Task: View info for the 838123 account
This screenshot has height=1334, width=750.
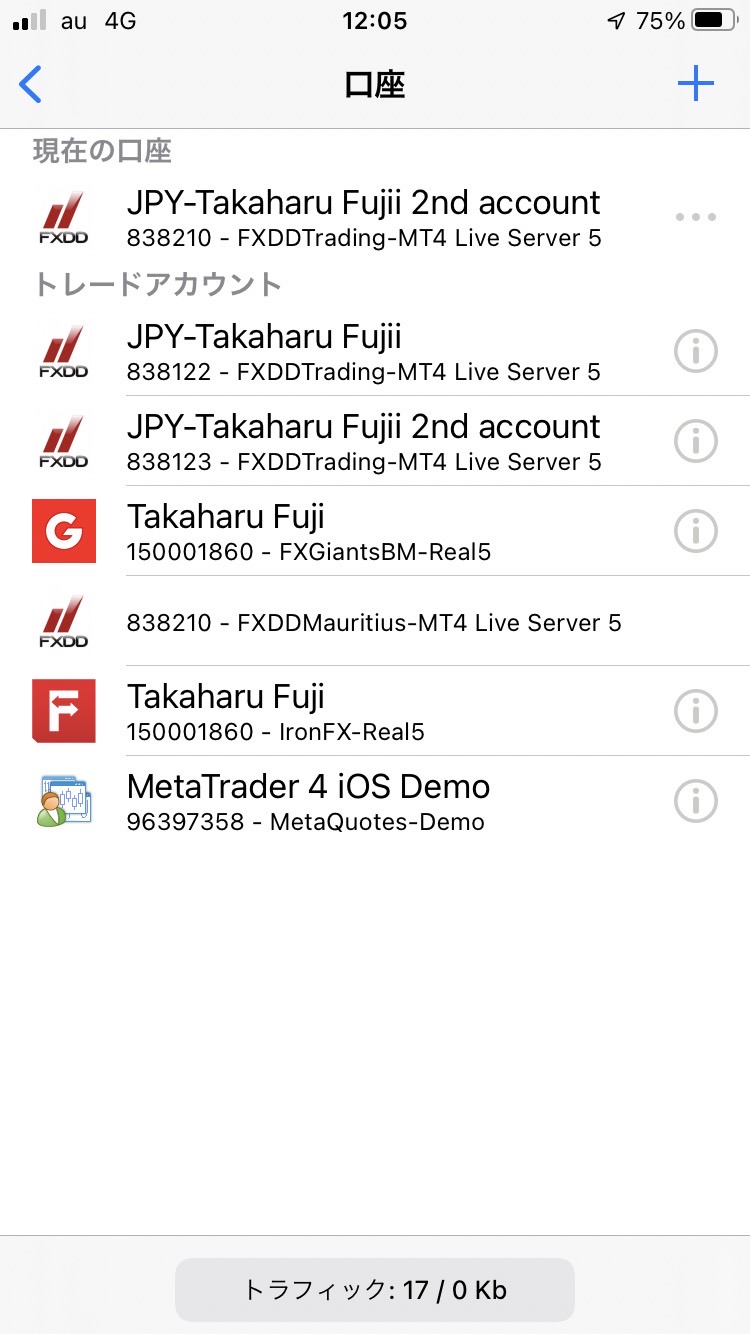Action: coord(696,441)
